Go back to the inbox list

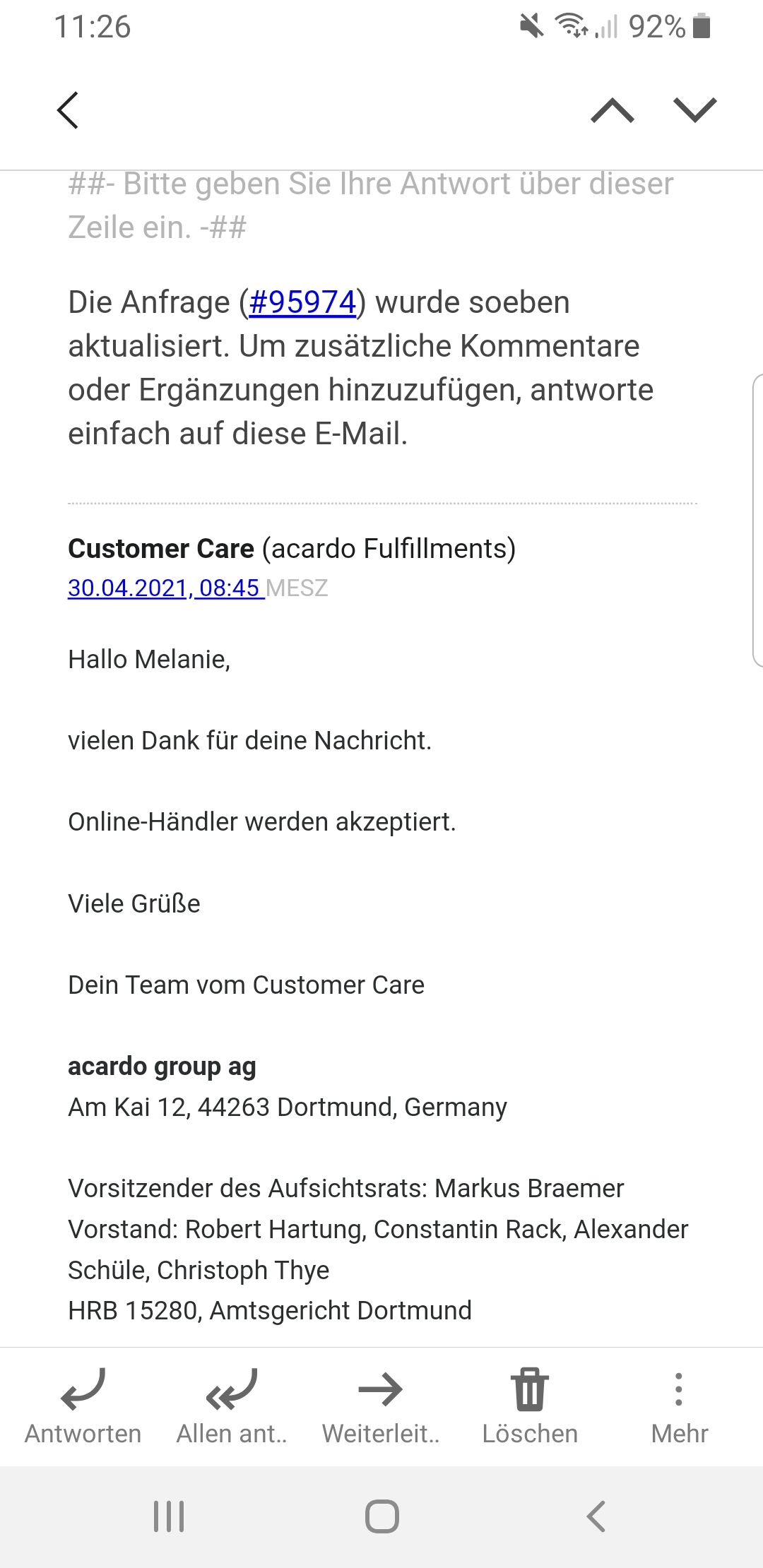coord(68,110)
